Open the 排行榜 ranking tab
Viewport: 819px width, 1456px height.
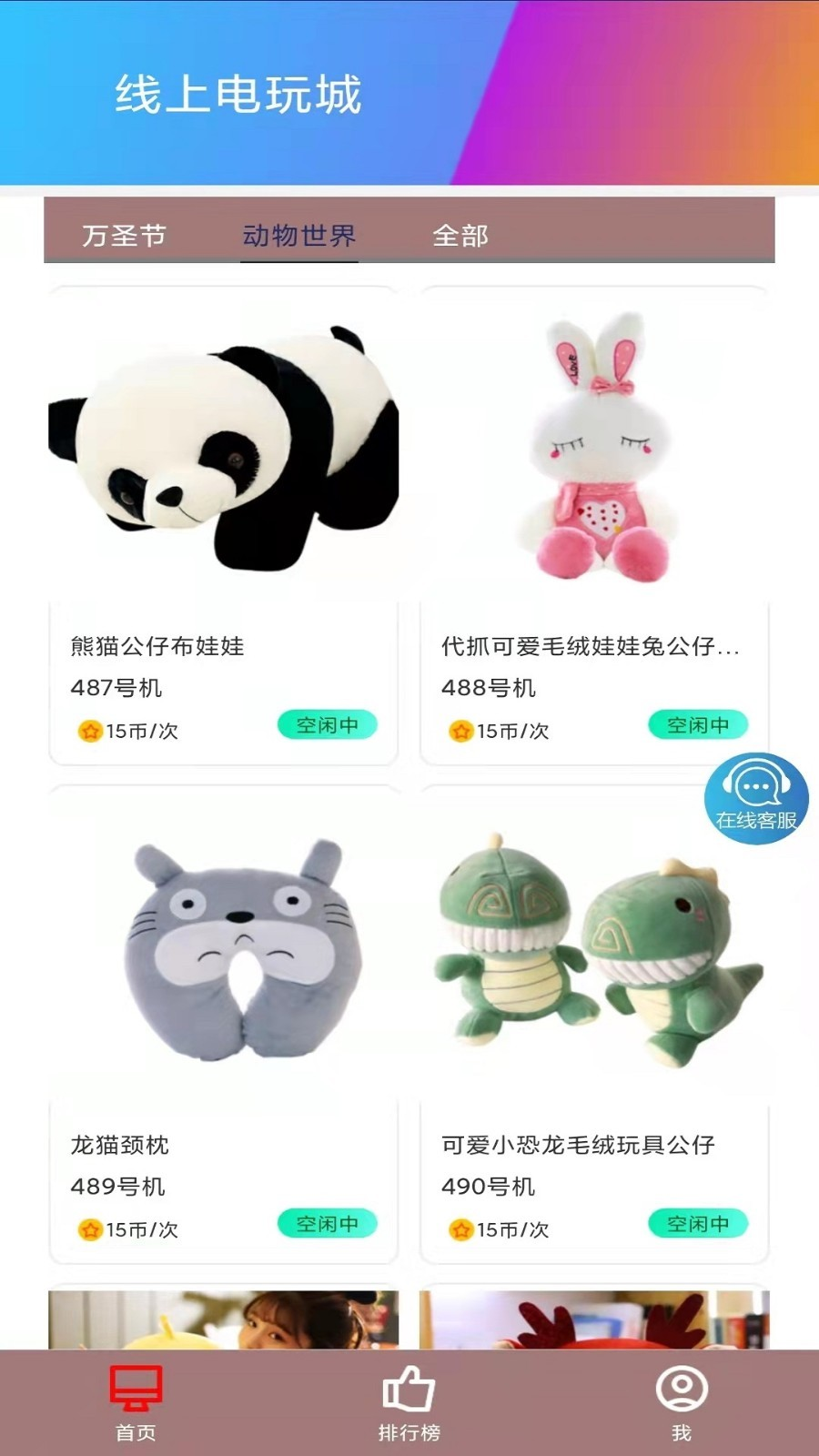point(409,1403)
